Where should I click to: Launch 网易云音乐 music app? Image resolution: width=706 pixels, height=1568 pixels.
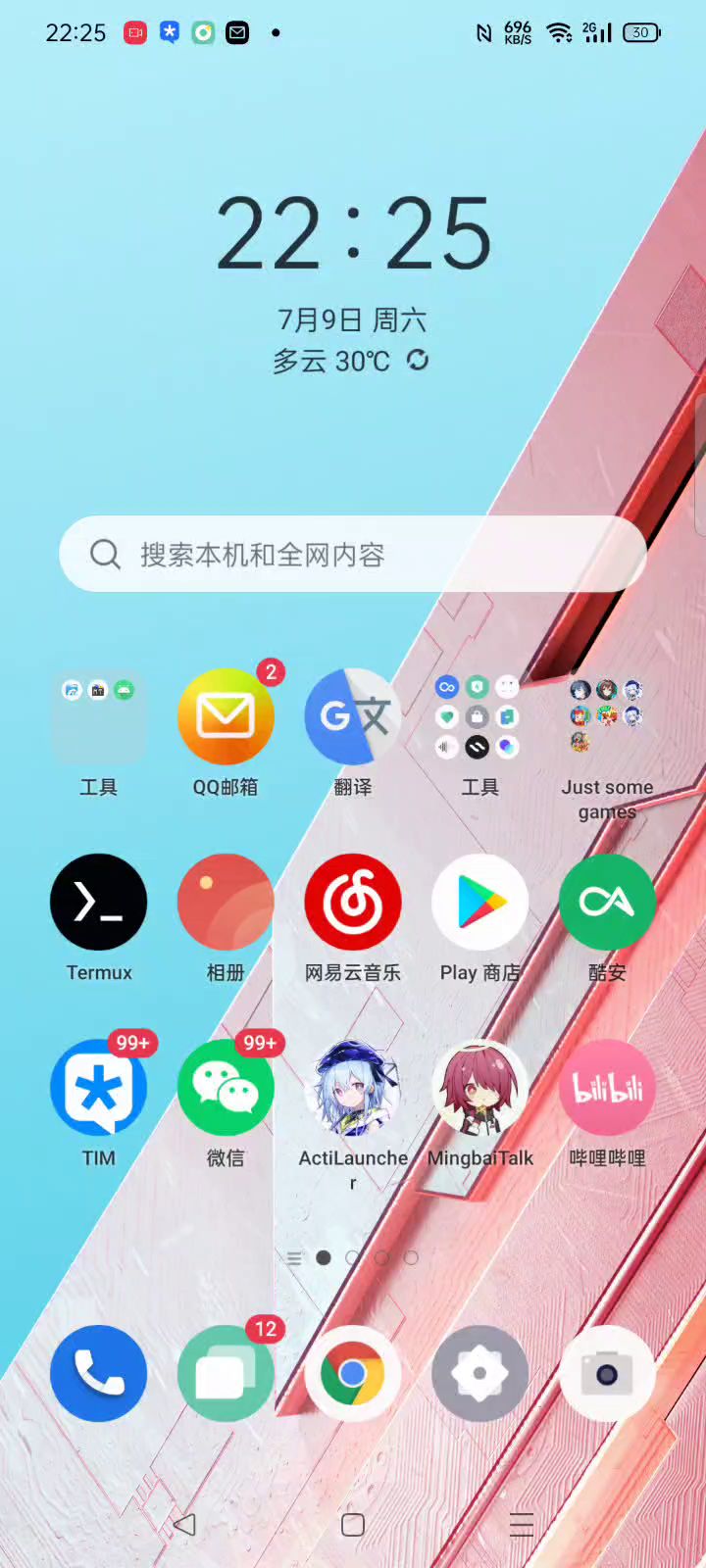tap(353, 903)
